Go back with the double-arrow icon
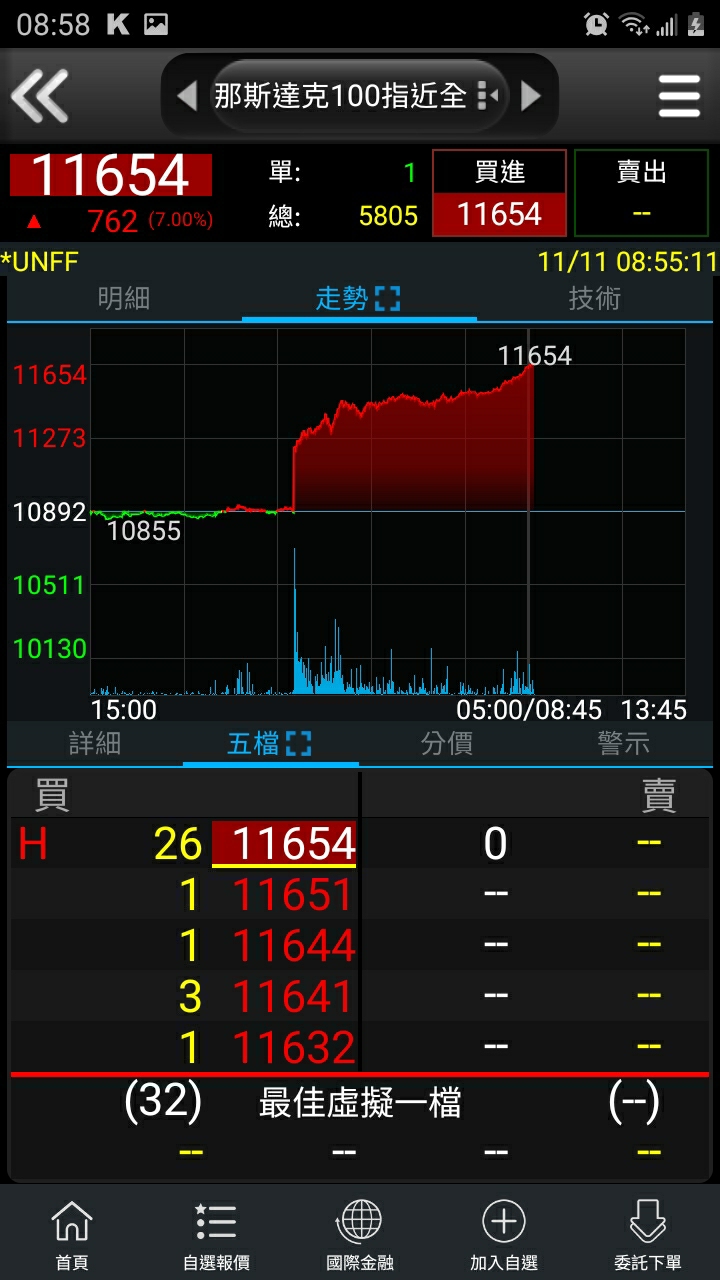 pyautogui.click(x=40, y=96)
